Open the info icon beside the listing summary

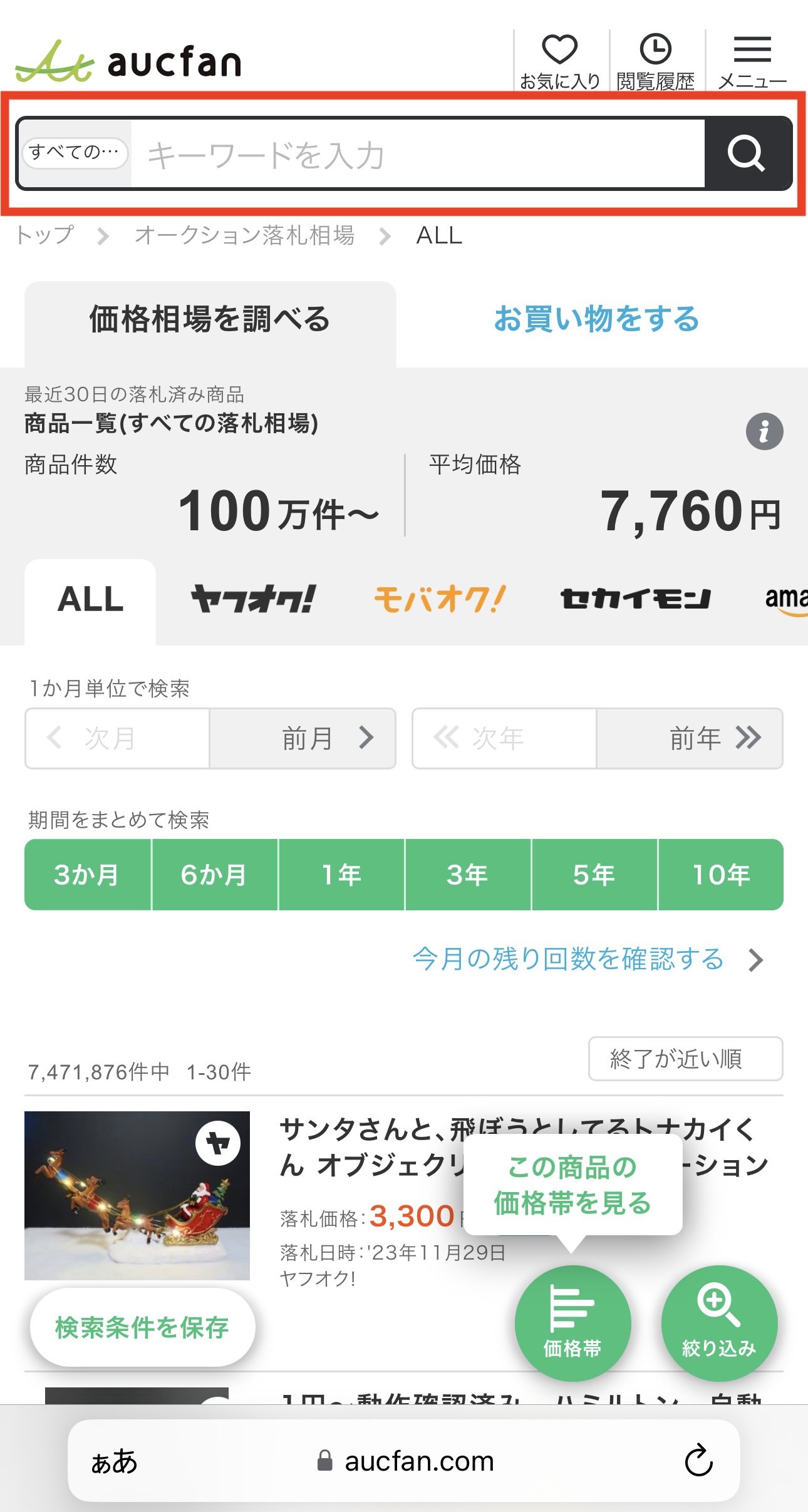764,431
